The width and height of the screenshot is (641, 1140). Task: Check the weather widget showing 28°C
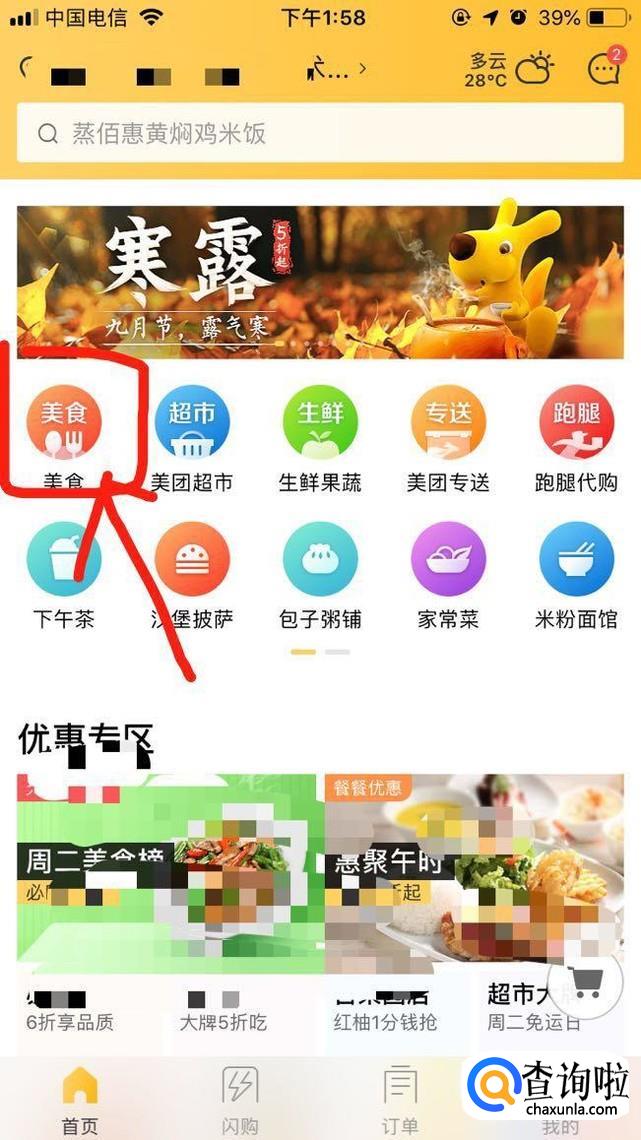510,68
